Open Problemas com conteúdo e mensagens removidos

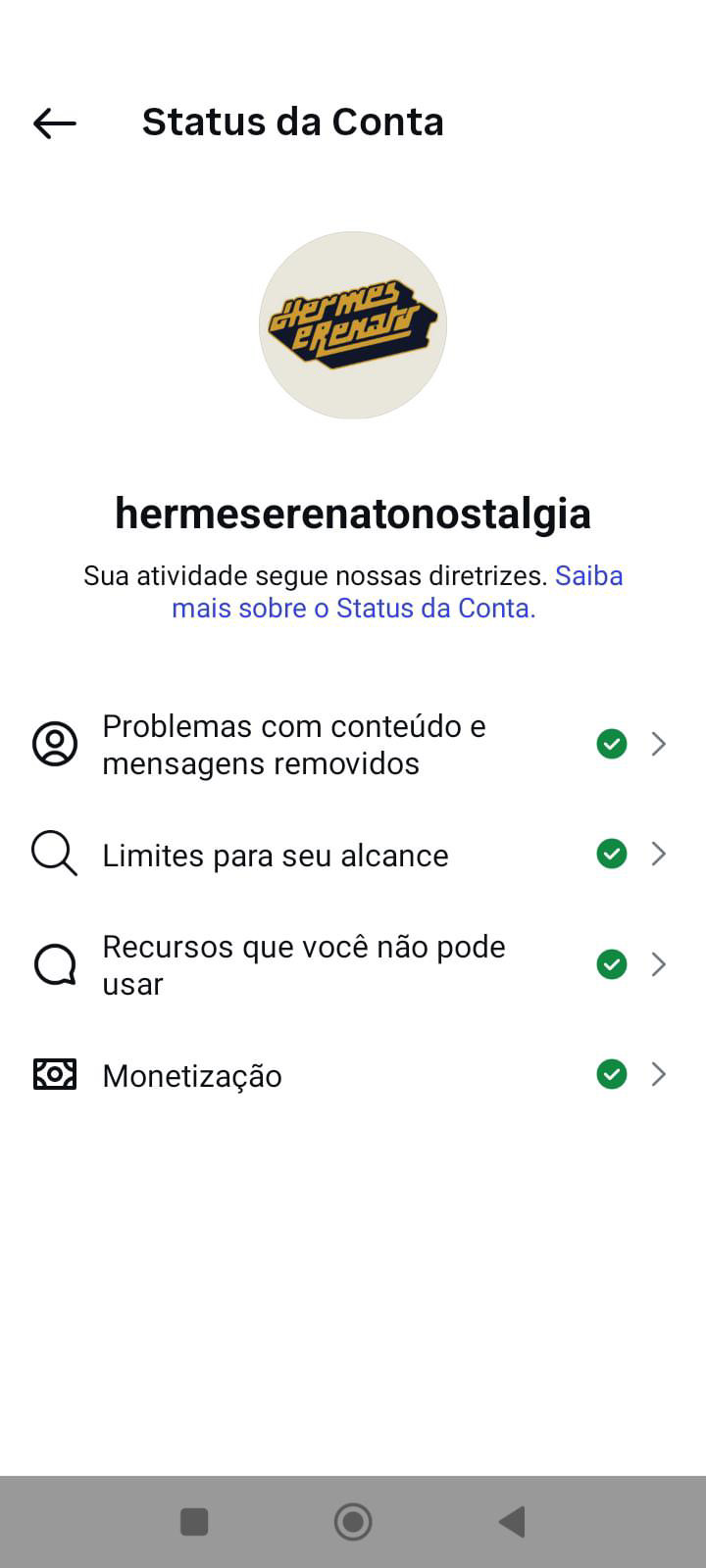point(294,745)
